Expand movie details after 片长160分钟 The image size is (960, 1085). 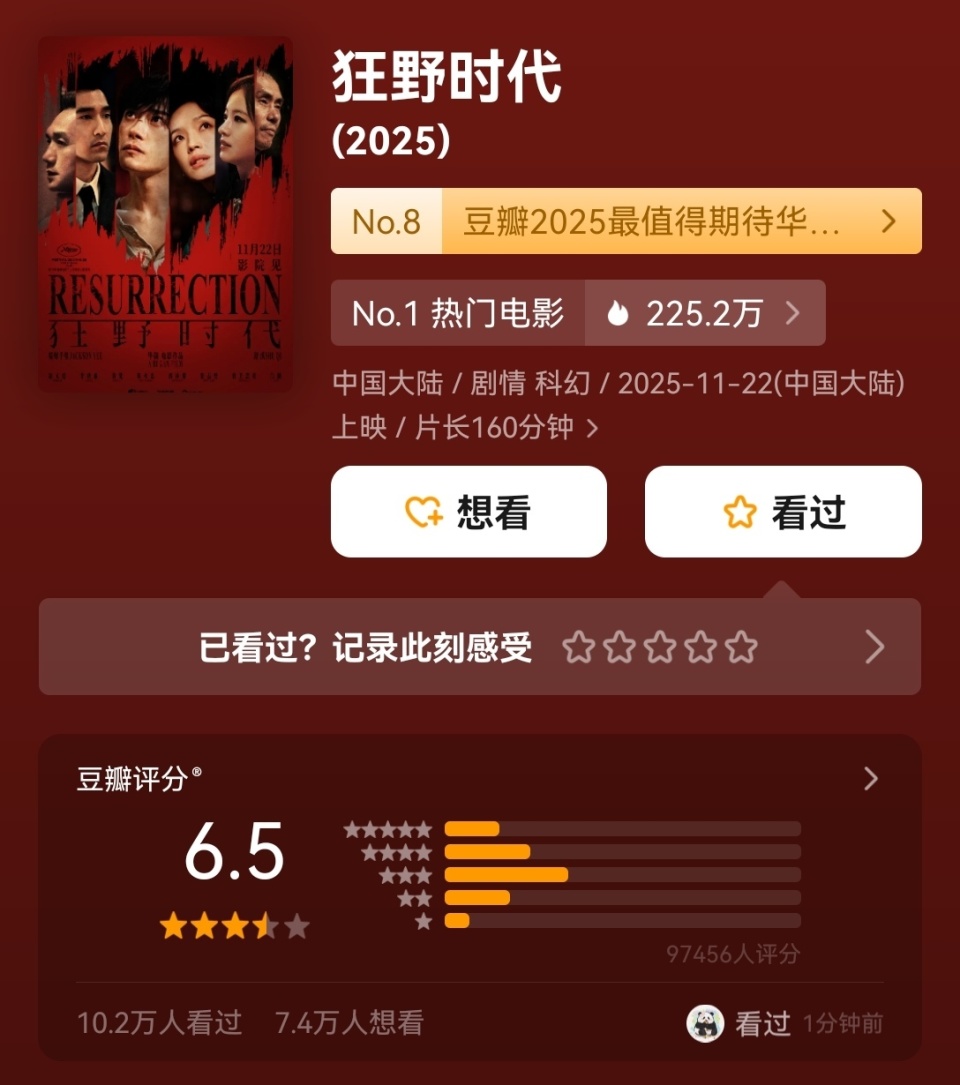coord(594,426)
